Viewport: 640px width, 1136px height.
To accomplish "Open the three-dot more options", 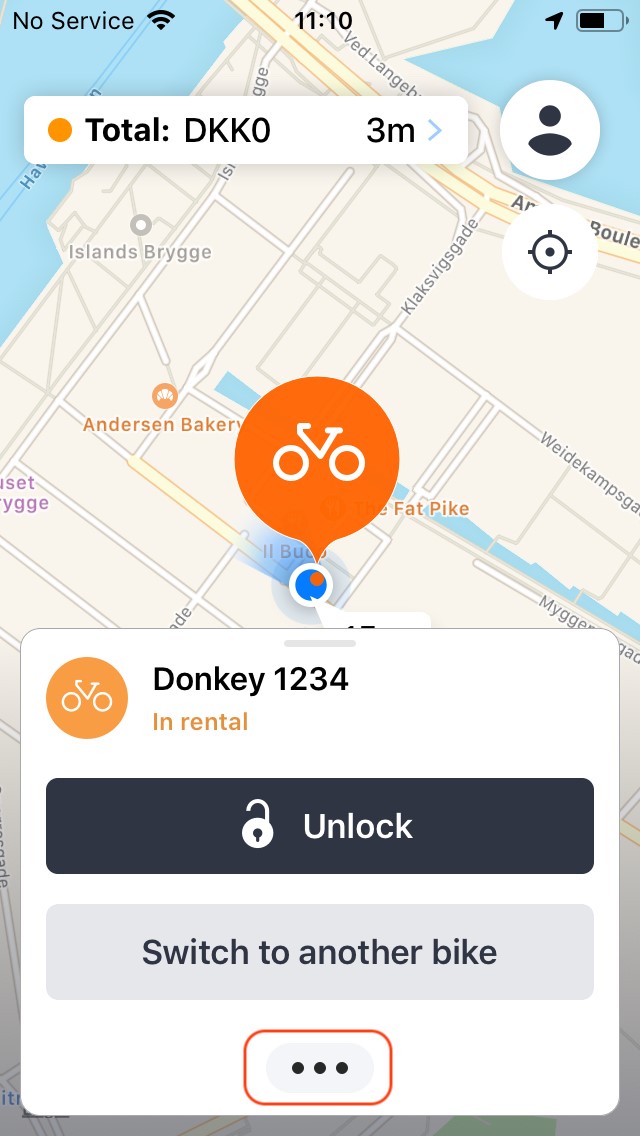I will (319, 1068).
